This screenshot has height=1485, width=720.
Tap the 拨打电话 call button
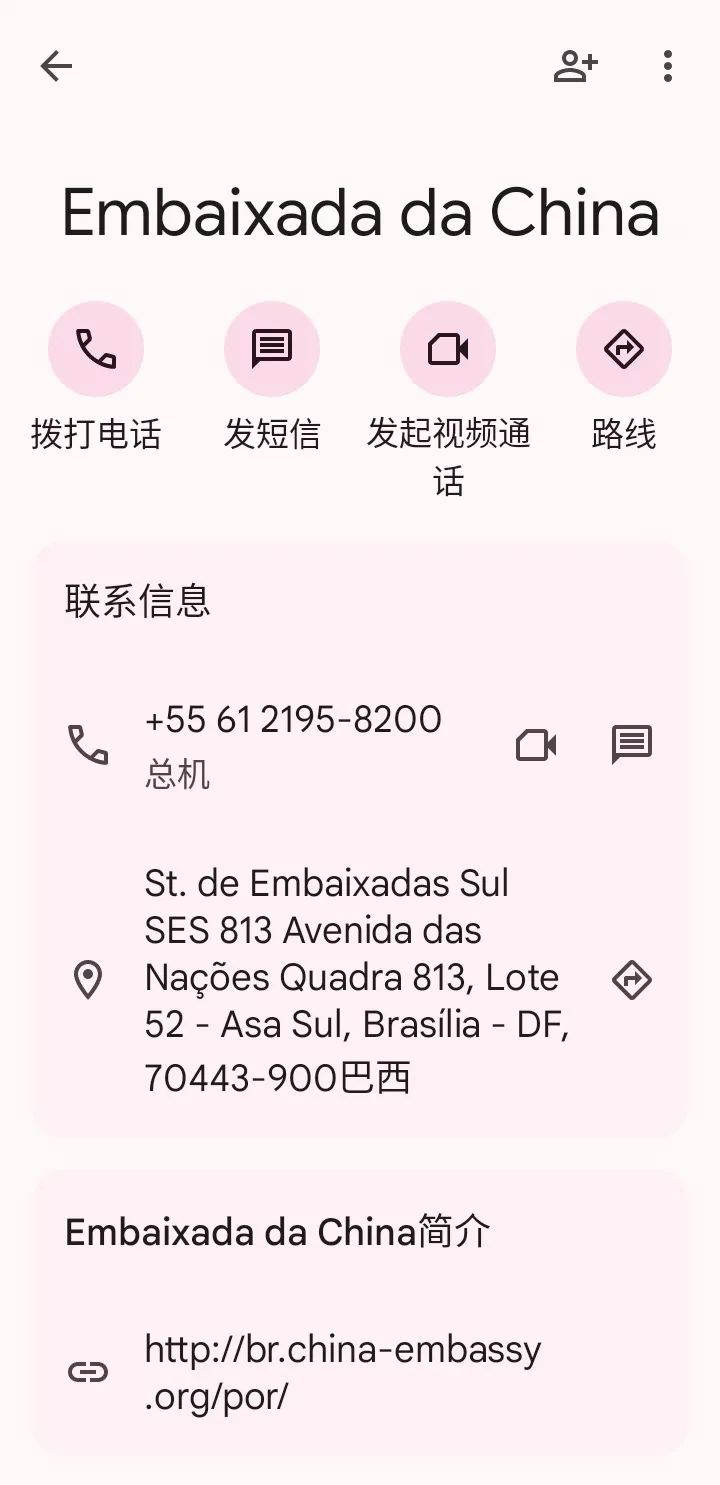(x=96, y=349)
